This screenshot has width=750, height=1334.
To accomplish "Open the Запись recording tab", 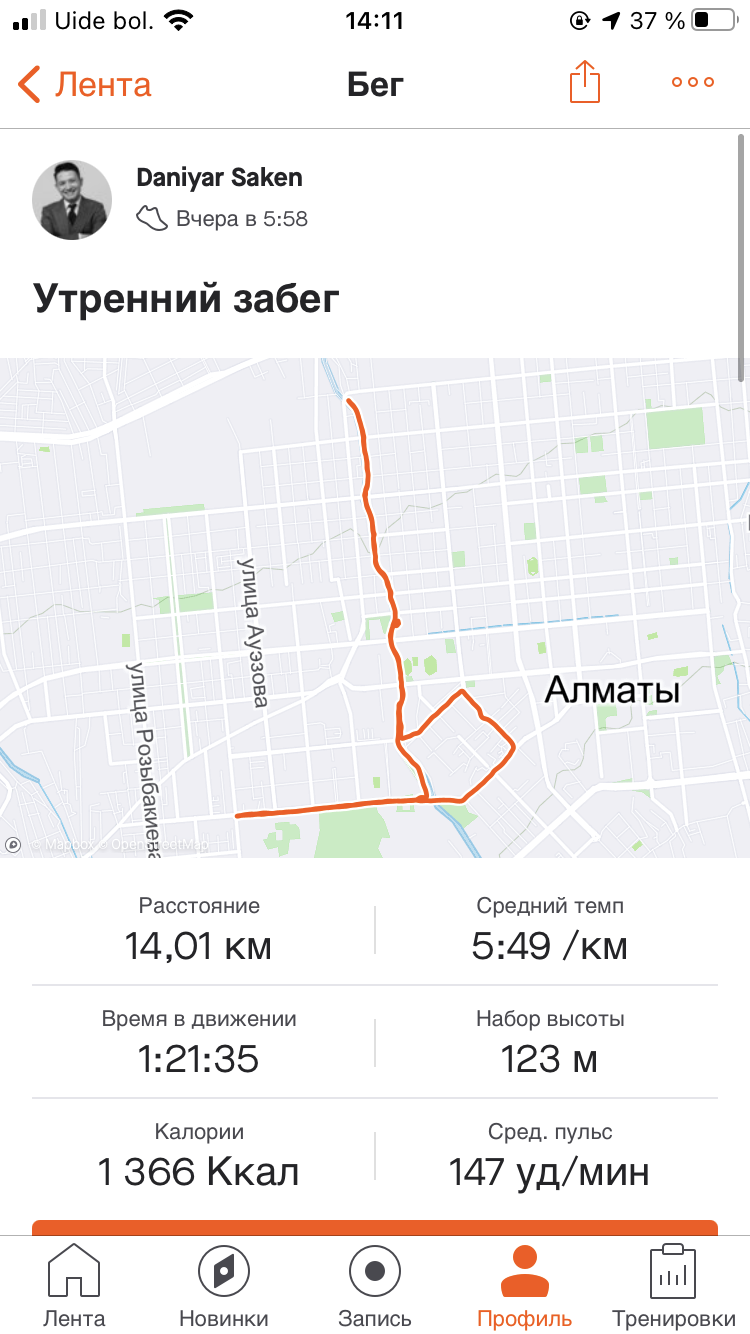I will 375,1284.
